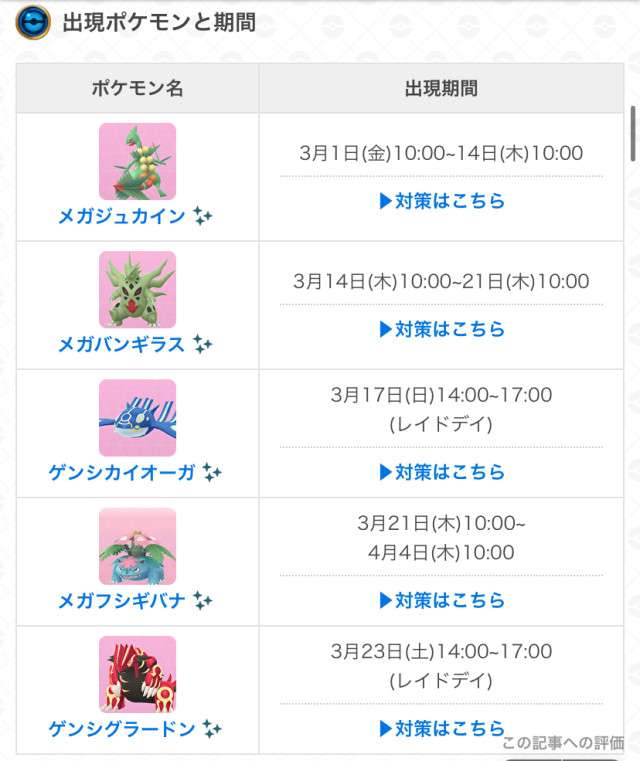
Task: View 対策はこちら for ゲンシグラードン
Action: (x=441, y=727)
